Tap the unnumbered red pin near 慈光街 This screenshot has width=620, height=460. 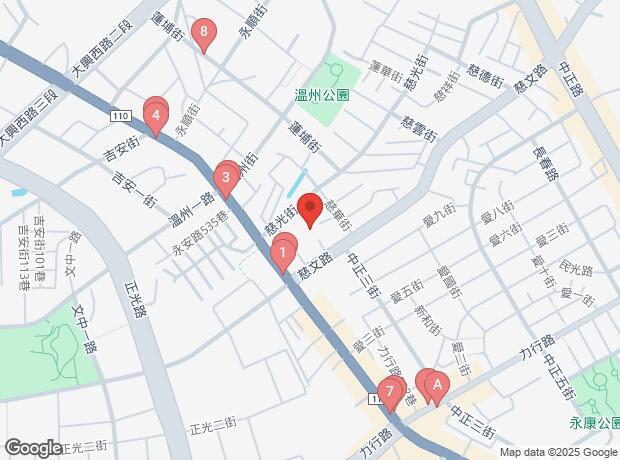click(309, 207)
